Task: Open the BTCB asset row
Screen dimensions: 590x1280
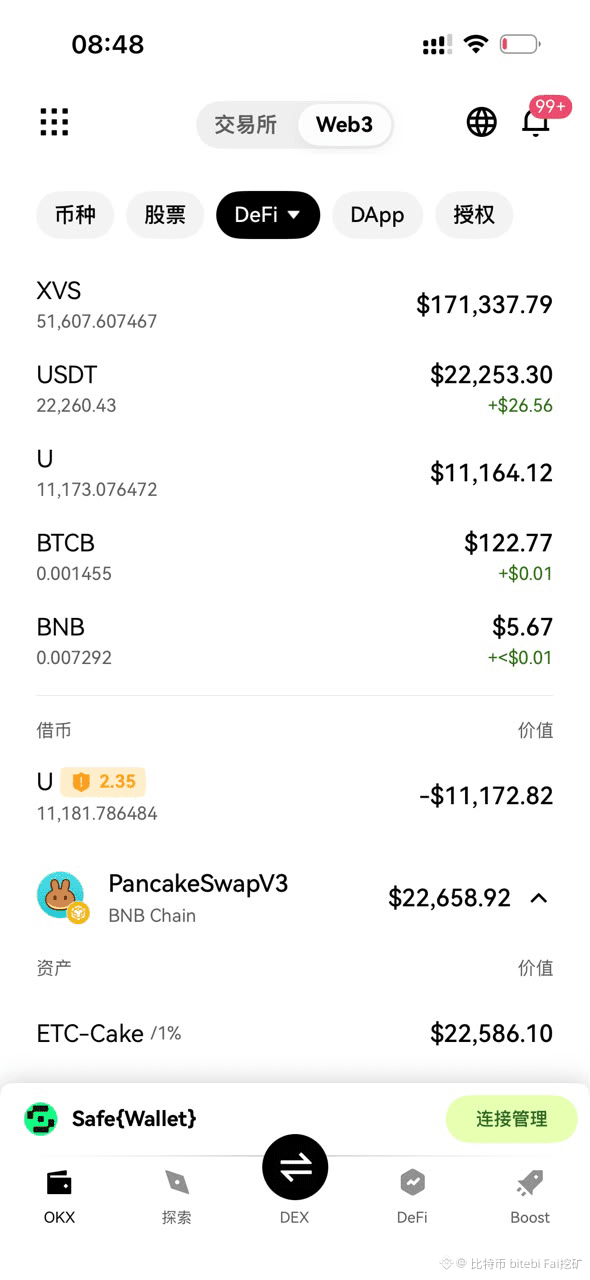Action: pyautogui.click(x=295, y=557)
